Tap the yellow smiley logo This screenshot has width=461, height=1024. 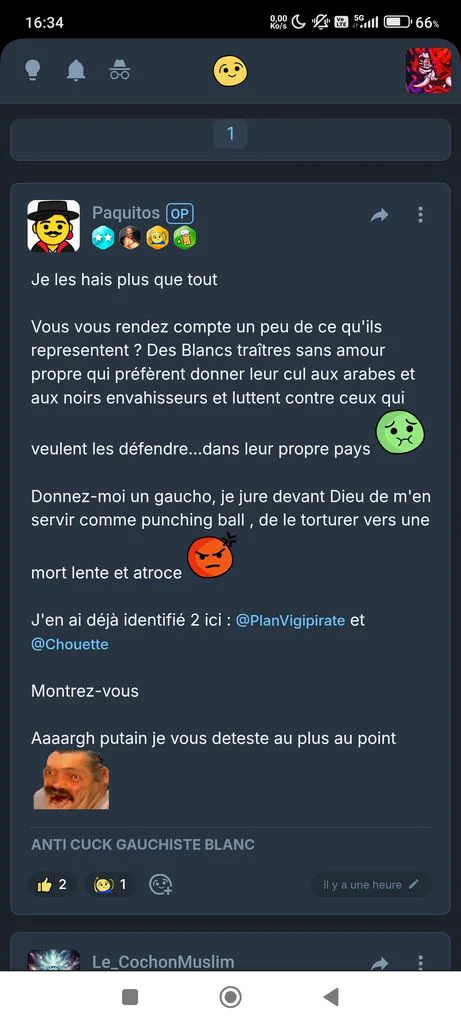point(230,71)
